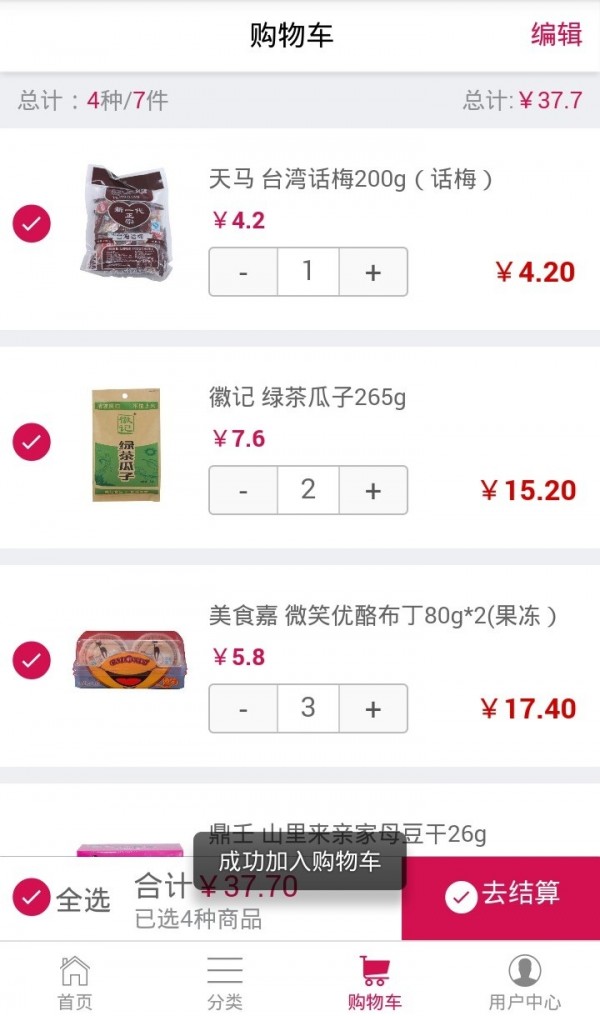600x1016 pixels.
Task: Toggle the 全选 select-all checkbox
Action: pos(32,897)
